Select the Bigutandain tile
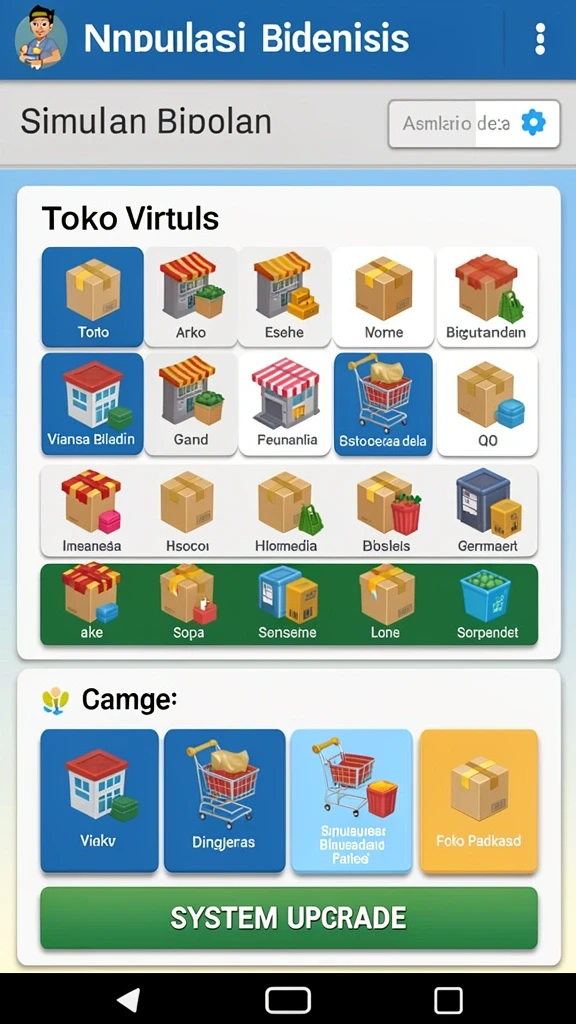Image resolution: width=576 pixels, height=1024 pixels. point(487,296)
